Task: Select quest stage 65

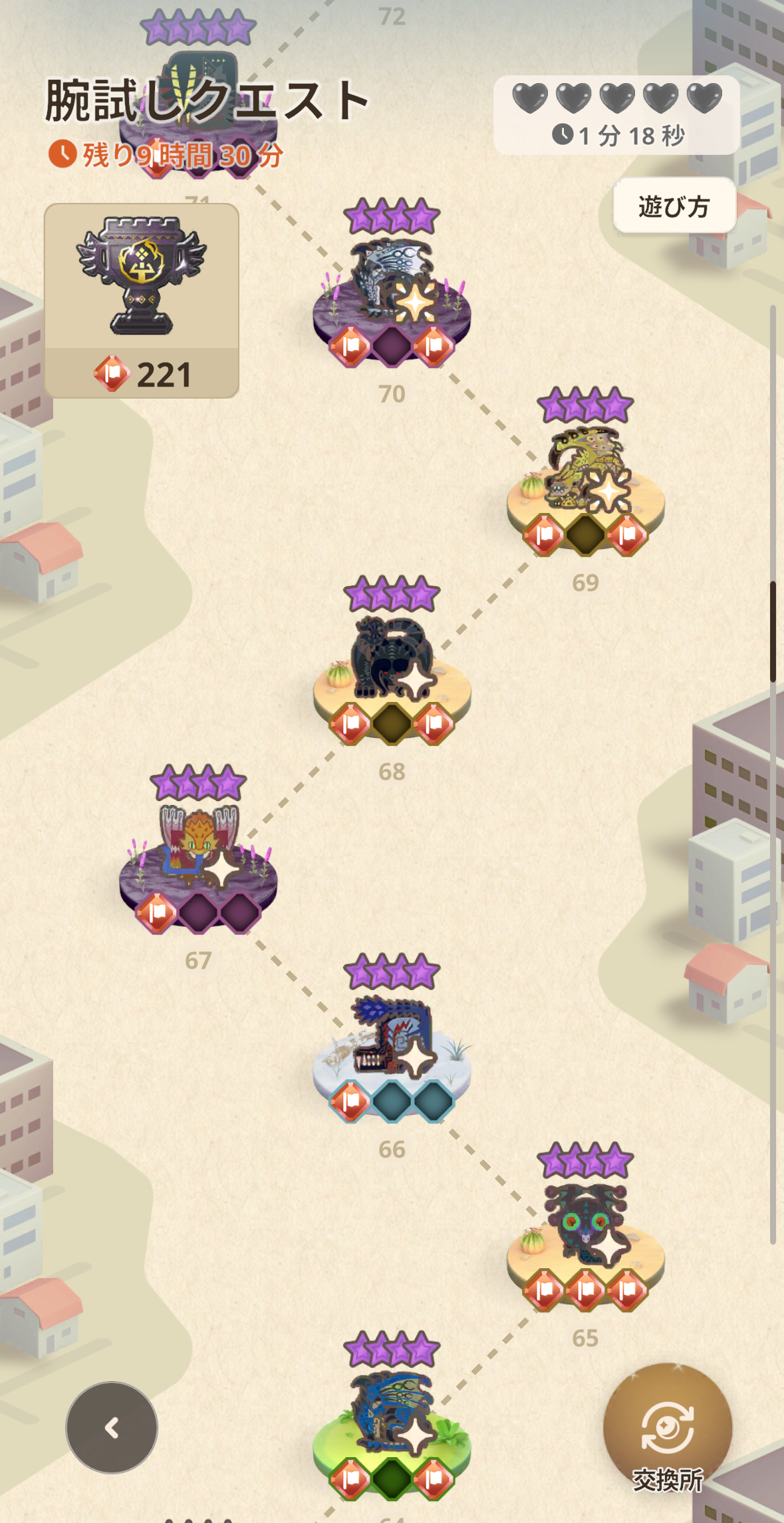Action: pos(585,1238)
